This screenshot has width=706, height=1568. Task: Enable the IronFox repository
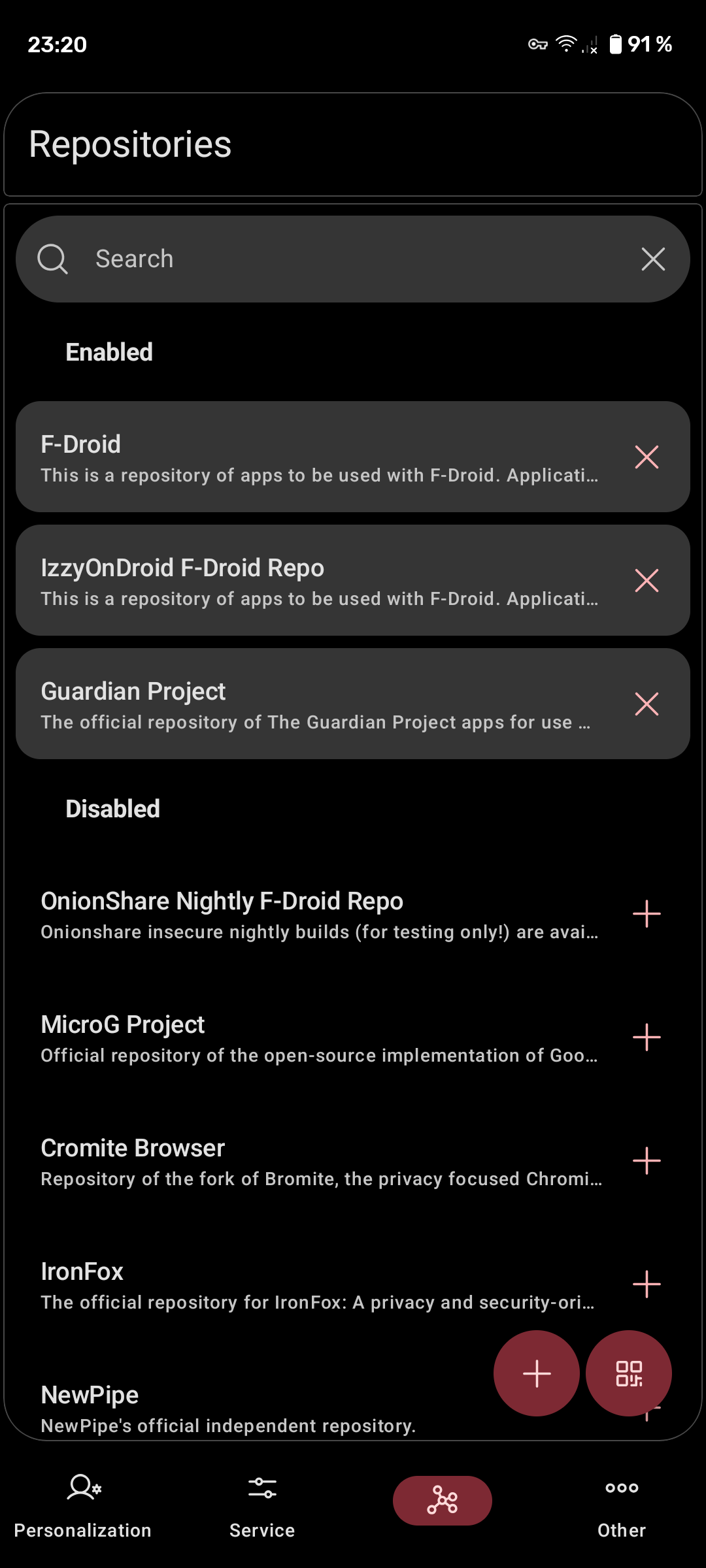click(647, 1284)
